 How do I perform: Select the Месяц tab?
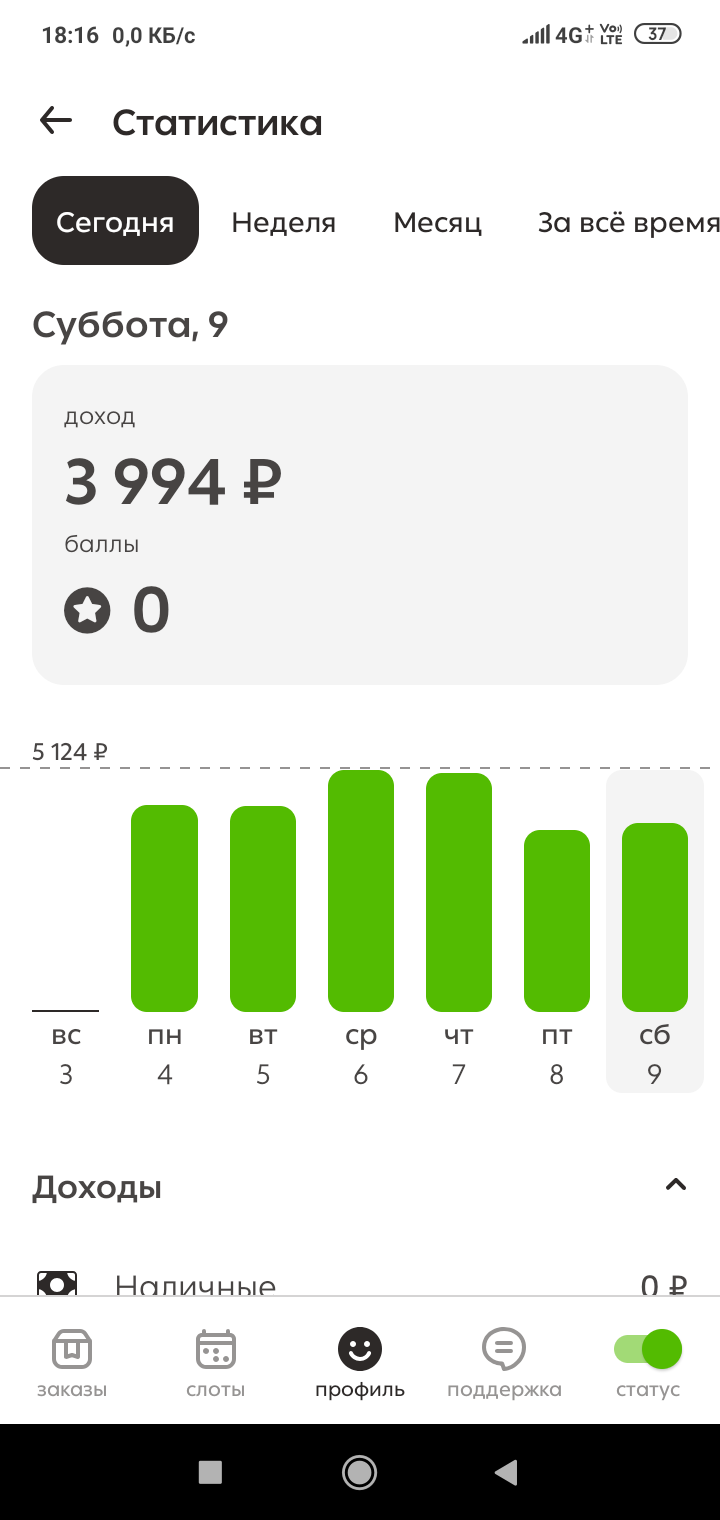(x=438, y=222)
